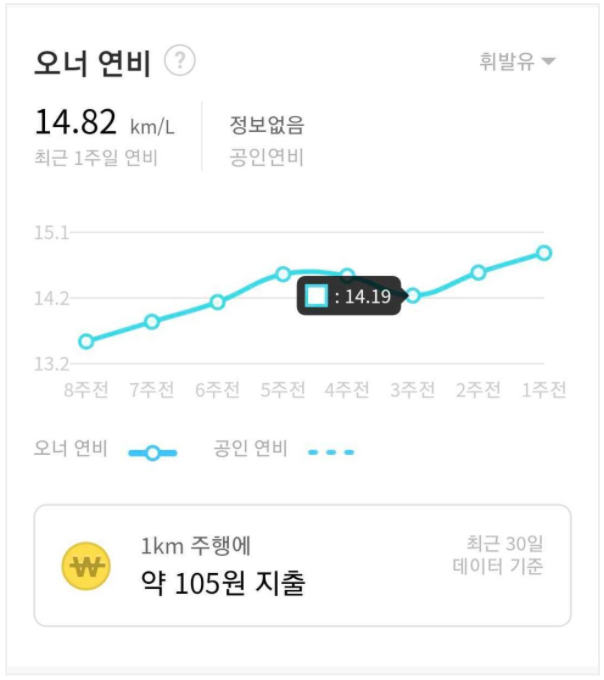Select the 1주전 data point on the chart

(544, 253)
